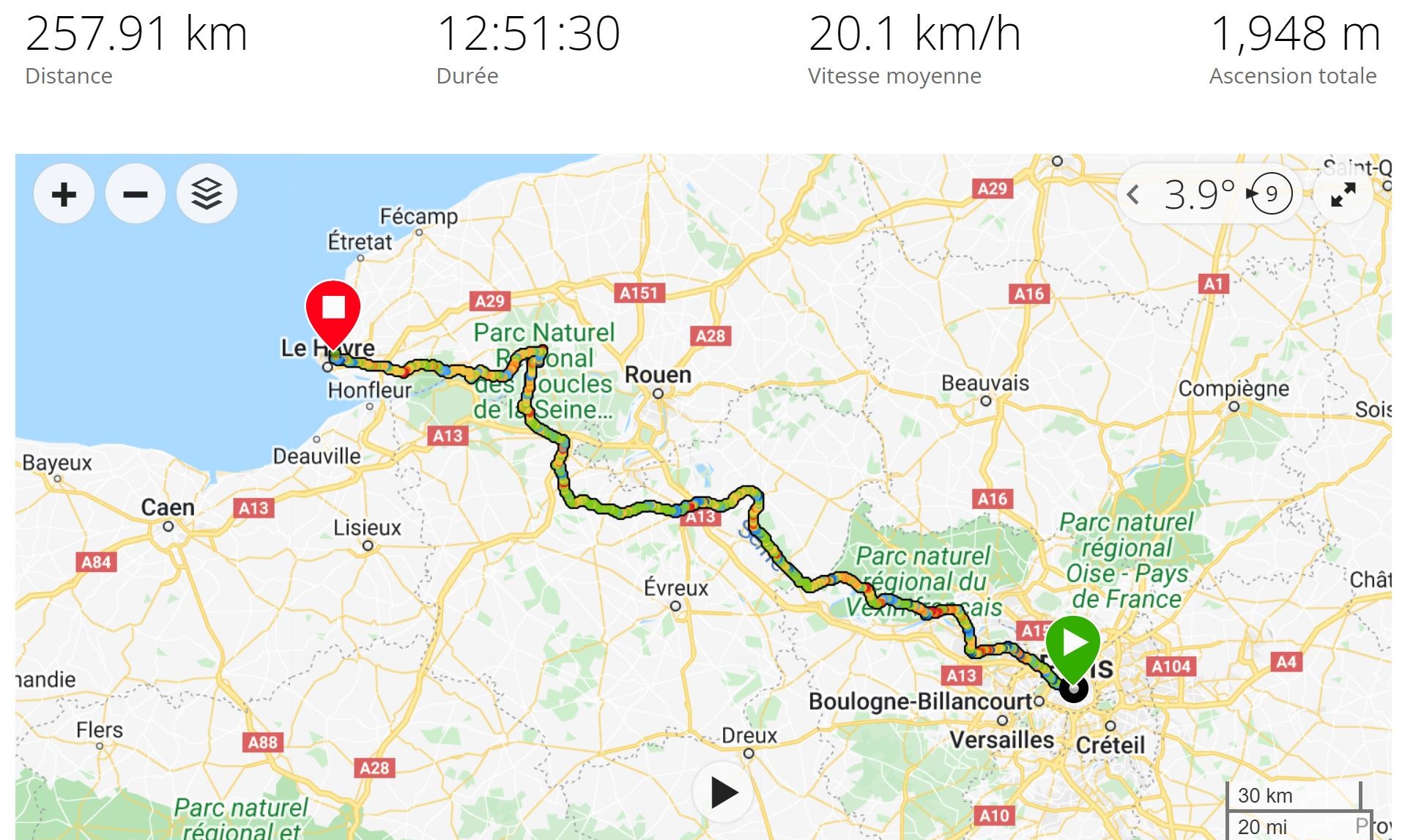Tap the red finish marker at Le Havre
This screenshot has width=1413, height=840.
point(333,311)
